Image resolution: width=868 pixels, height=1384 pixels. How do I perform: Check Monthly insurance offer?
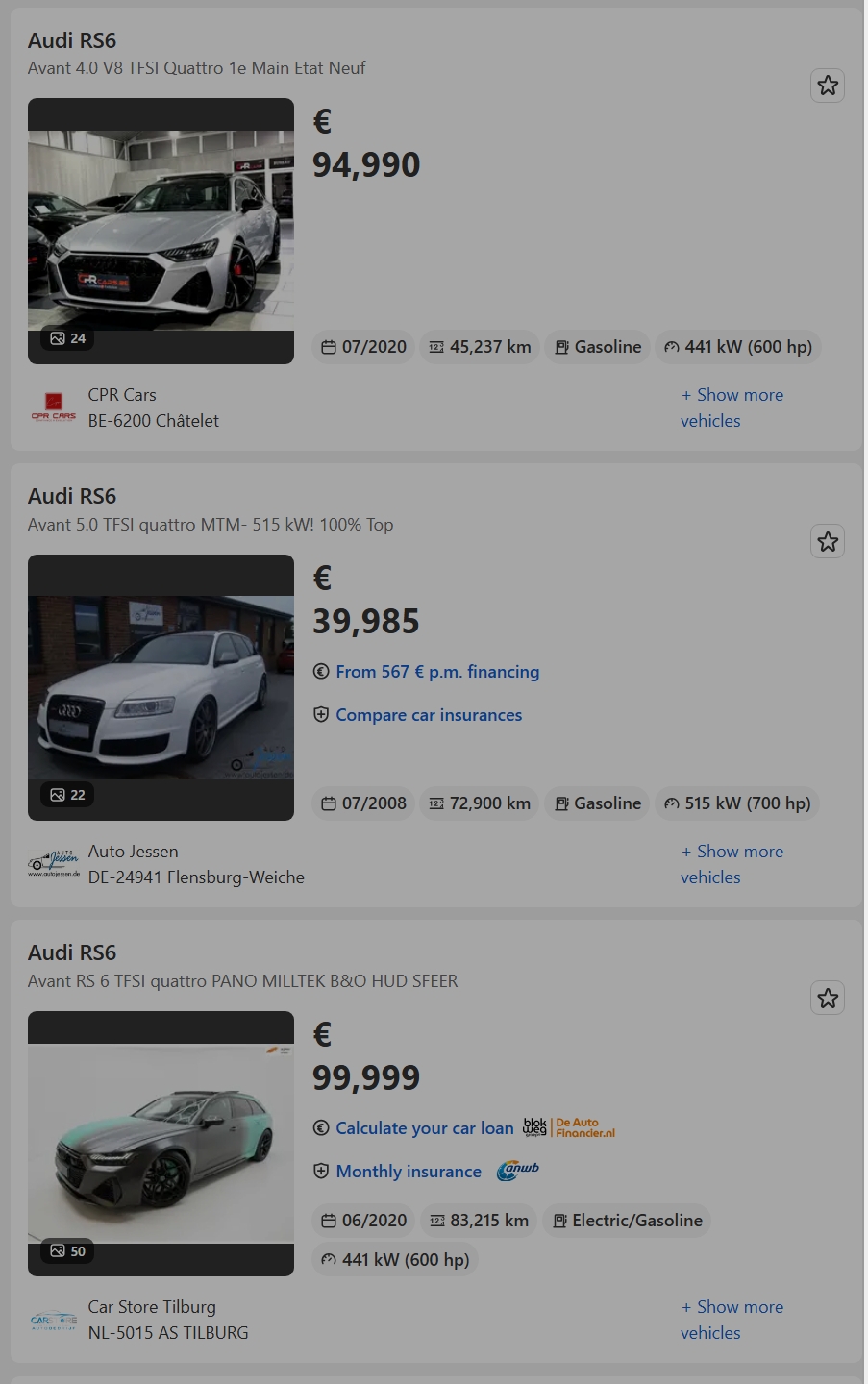click(x=408, y=1172)
